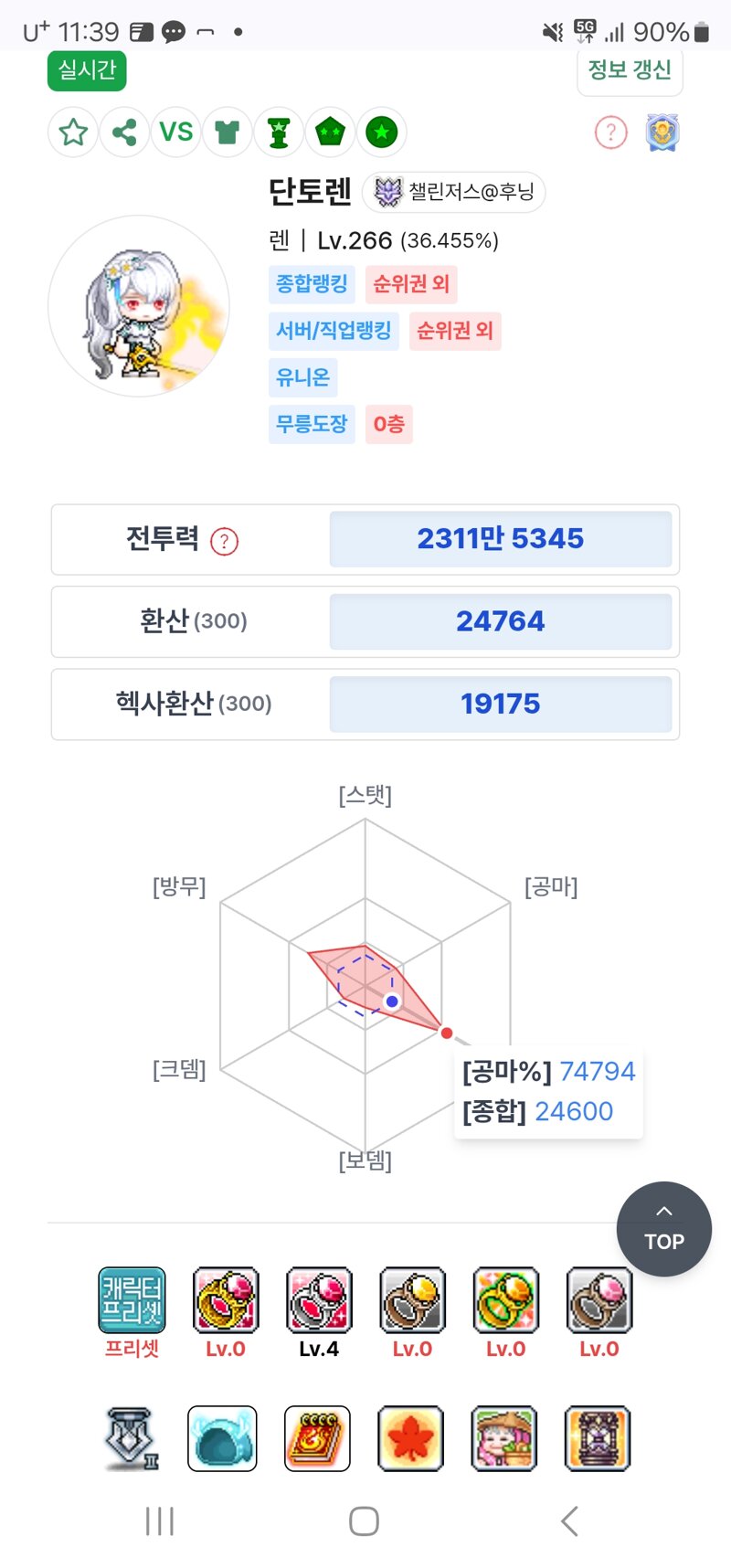Open the help question mark near the badge
The height and width of the screenshot is (1568, 731).
pos(611,133)
